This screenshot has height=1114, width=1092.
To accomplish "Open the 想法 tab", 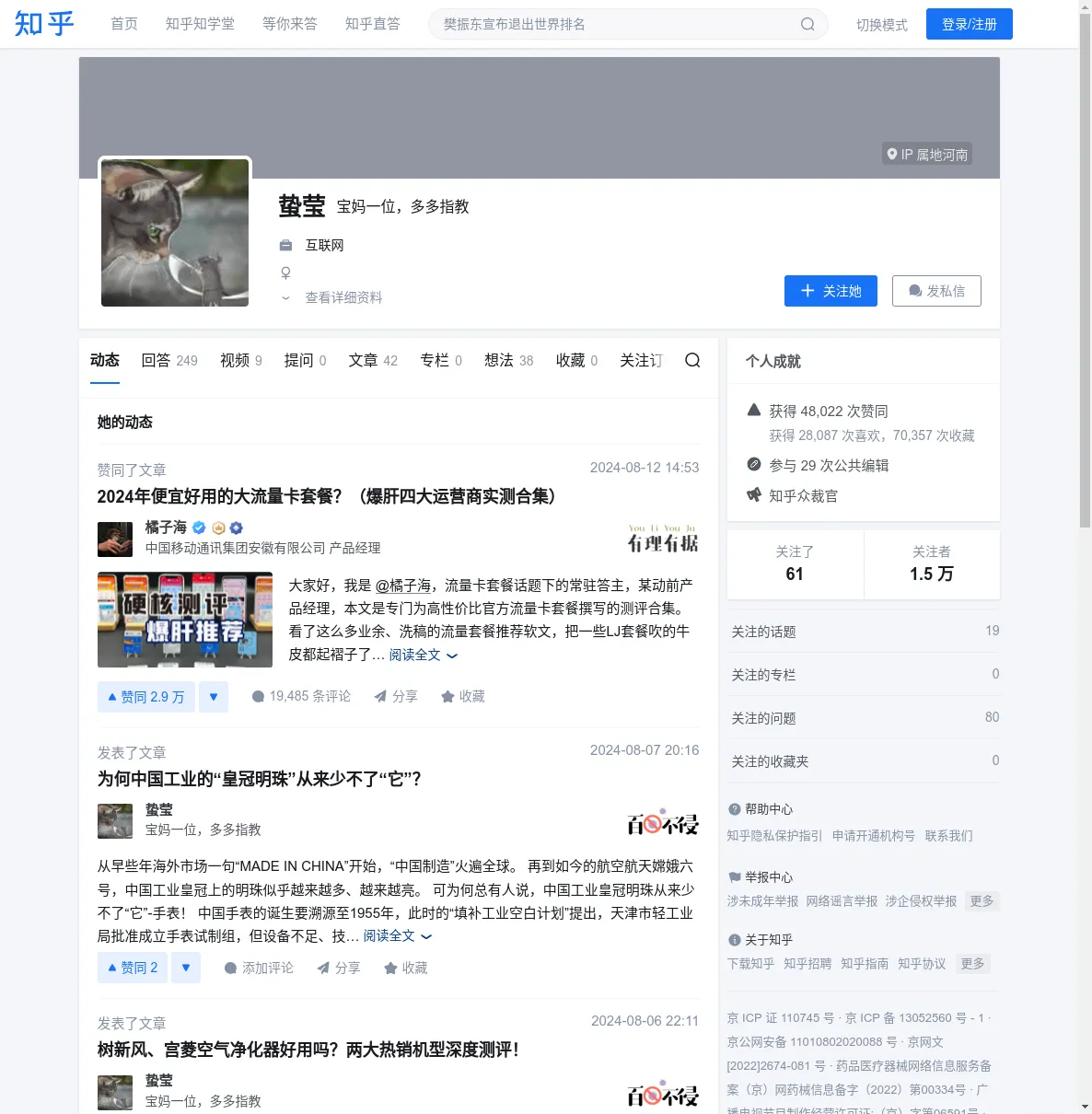I will pyautogui.click(x=508, y=360).
